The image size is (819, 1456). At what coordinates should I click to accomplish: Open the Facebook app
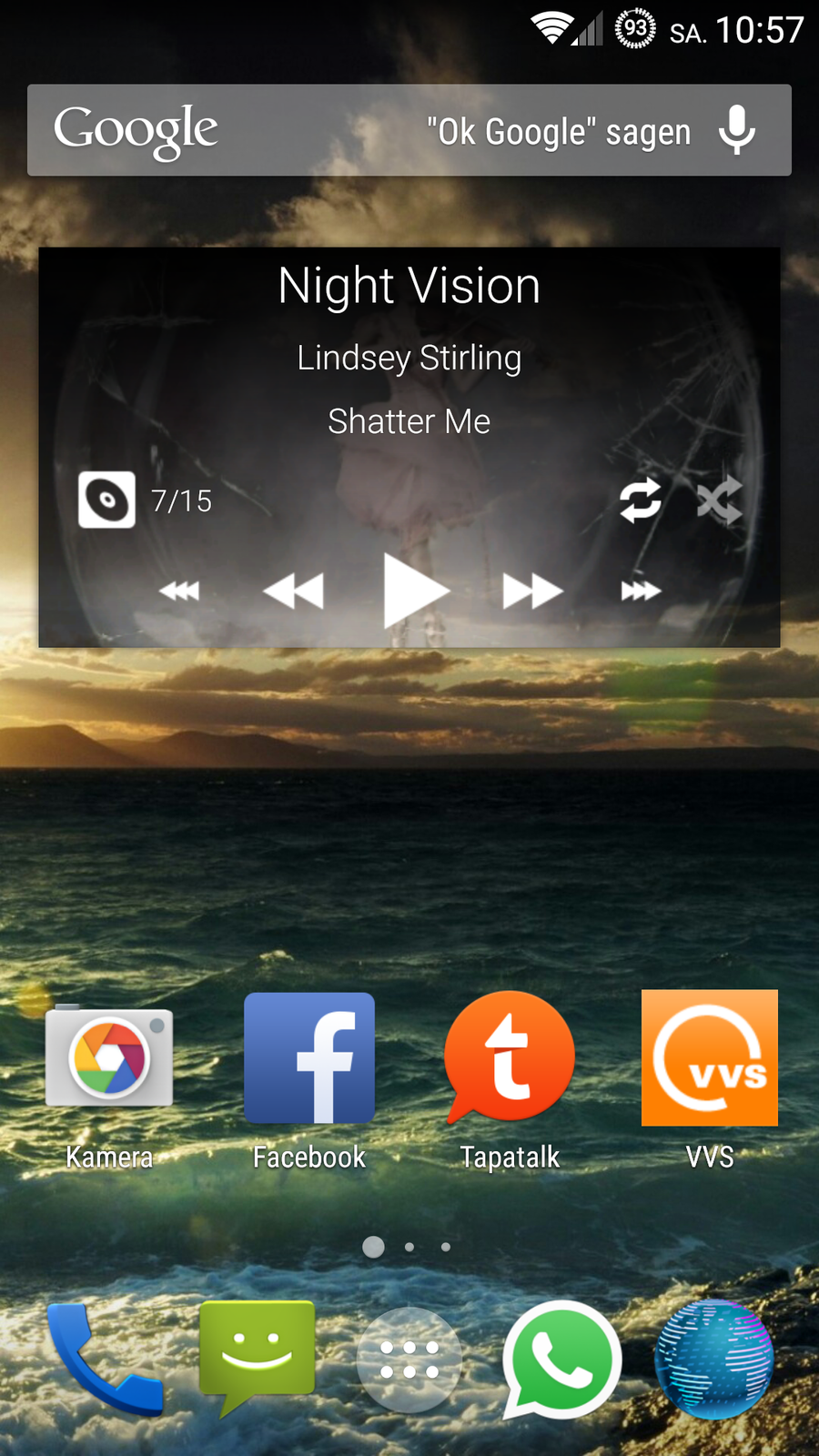(x=309, y=1058)
